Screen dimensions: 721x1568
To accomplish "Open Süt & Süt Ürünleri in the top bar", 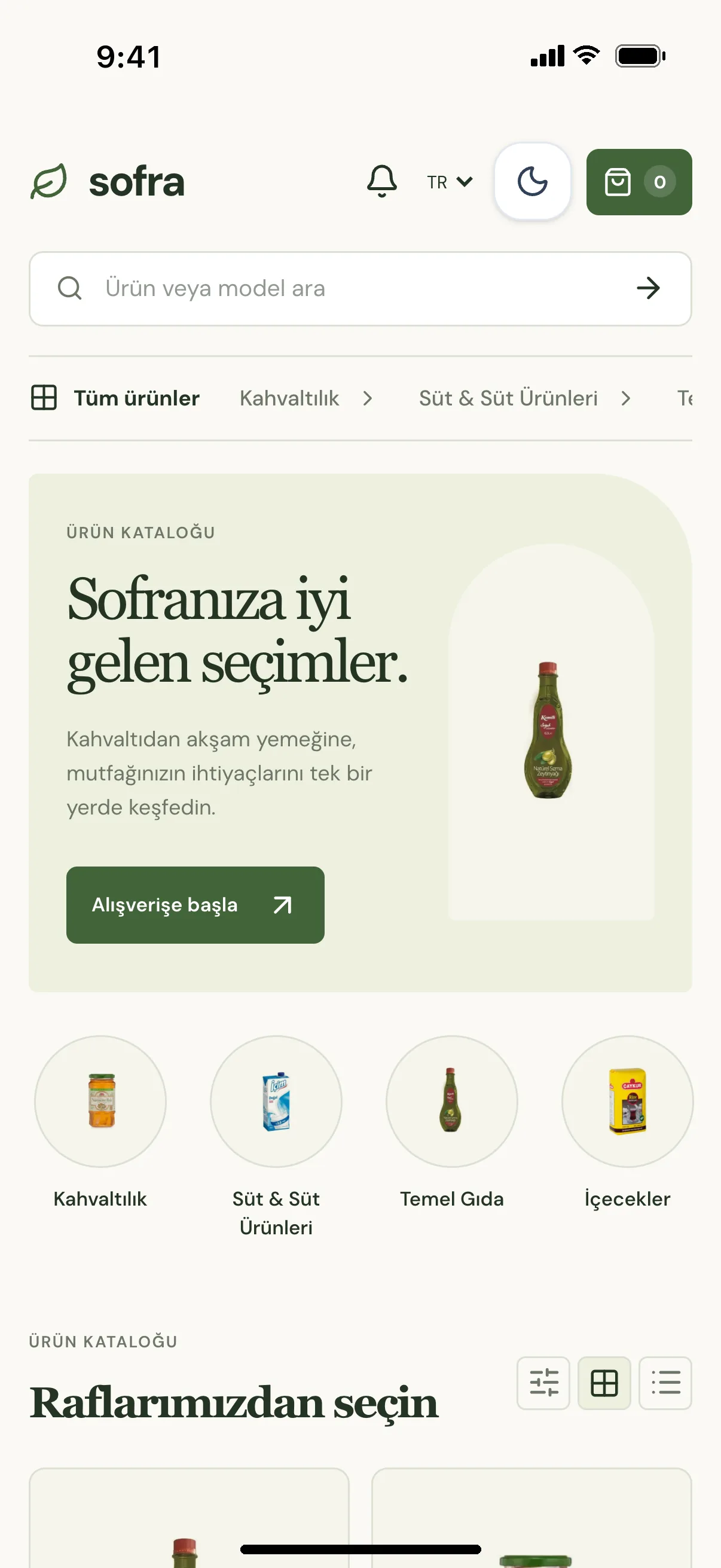I will pos(525,398).
